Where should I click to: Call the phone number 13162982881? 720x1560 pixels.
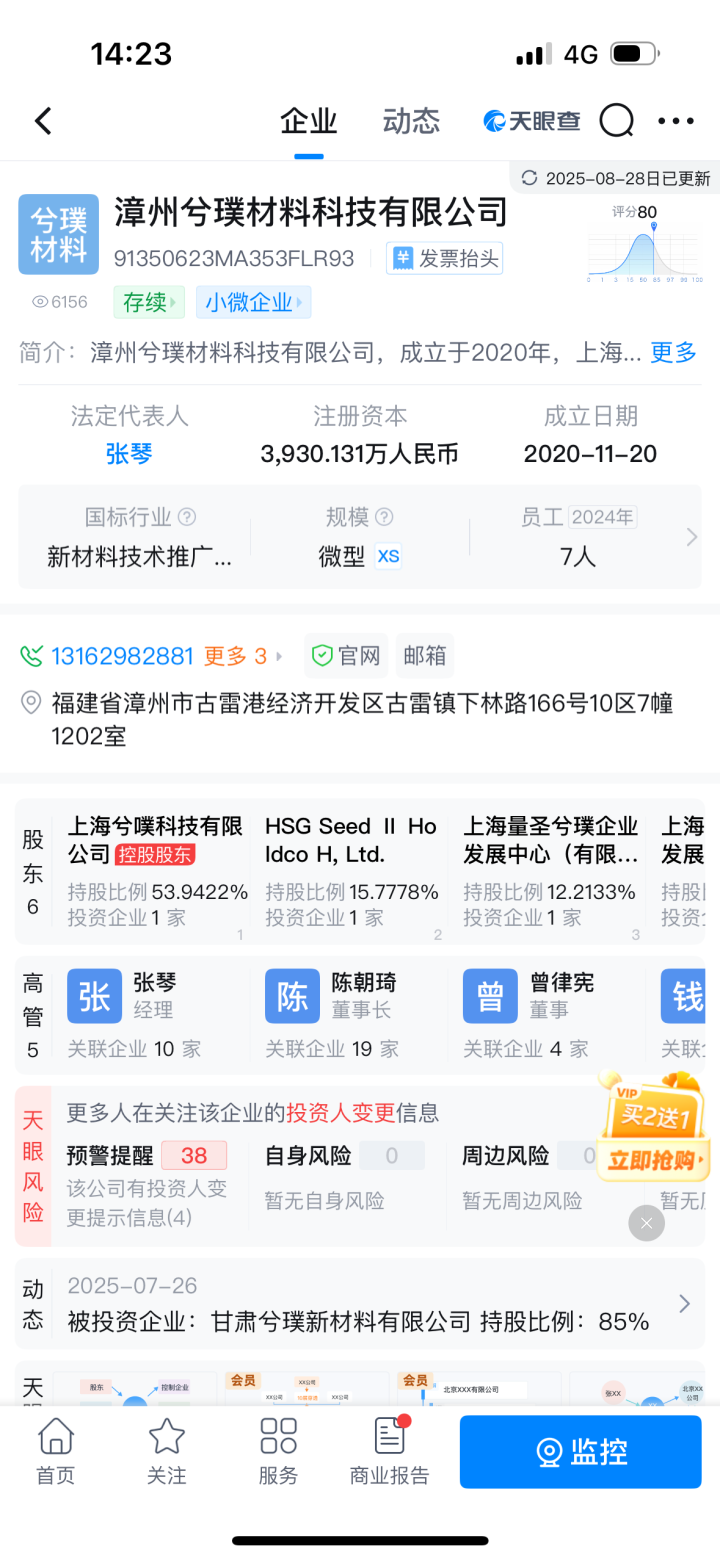coord(107,656)
